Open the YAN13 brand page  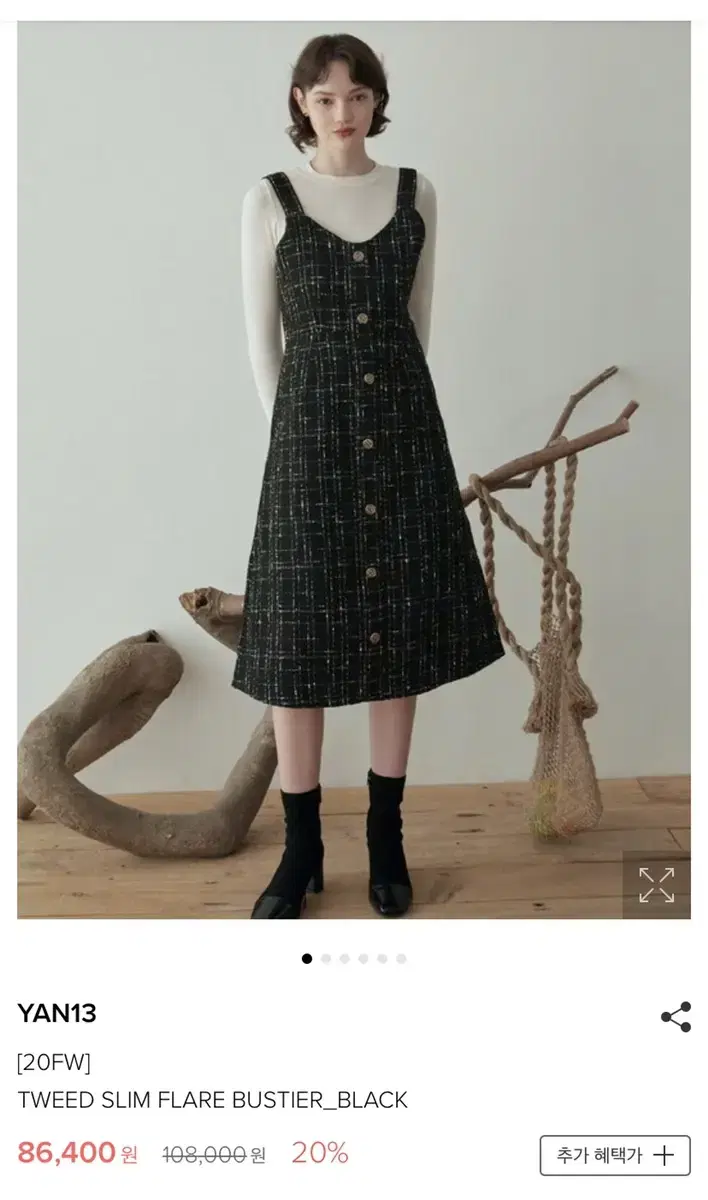click(57, 1014)
